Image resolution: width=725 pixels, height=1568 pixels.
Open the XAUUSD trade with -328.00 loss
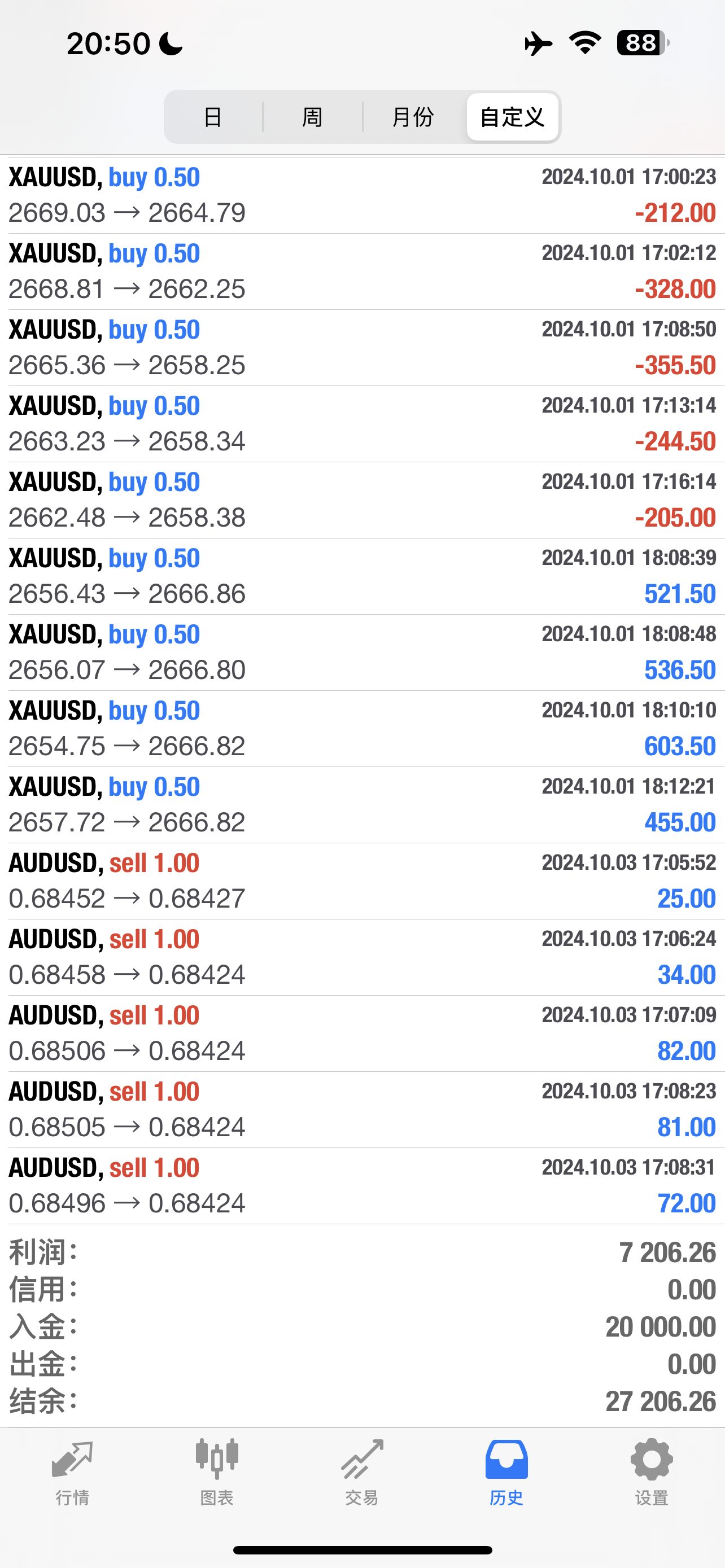(362, 271)
